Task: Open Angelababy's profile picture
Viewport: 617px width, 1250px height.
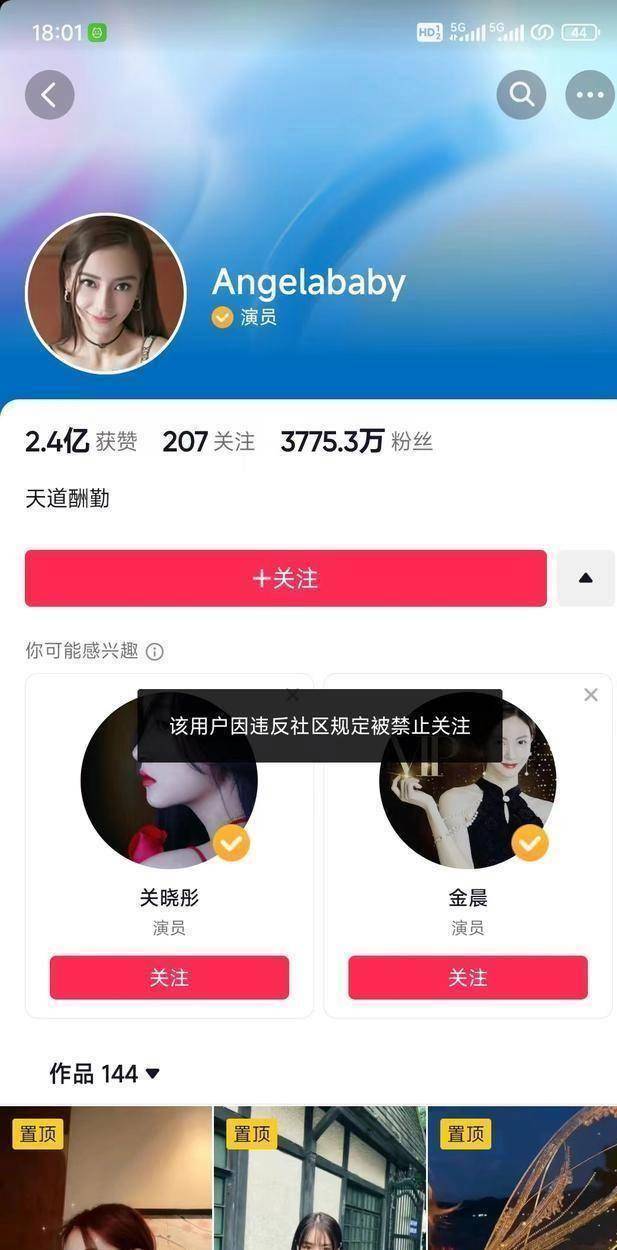Action: [106, 294]
